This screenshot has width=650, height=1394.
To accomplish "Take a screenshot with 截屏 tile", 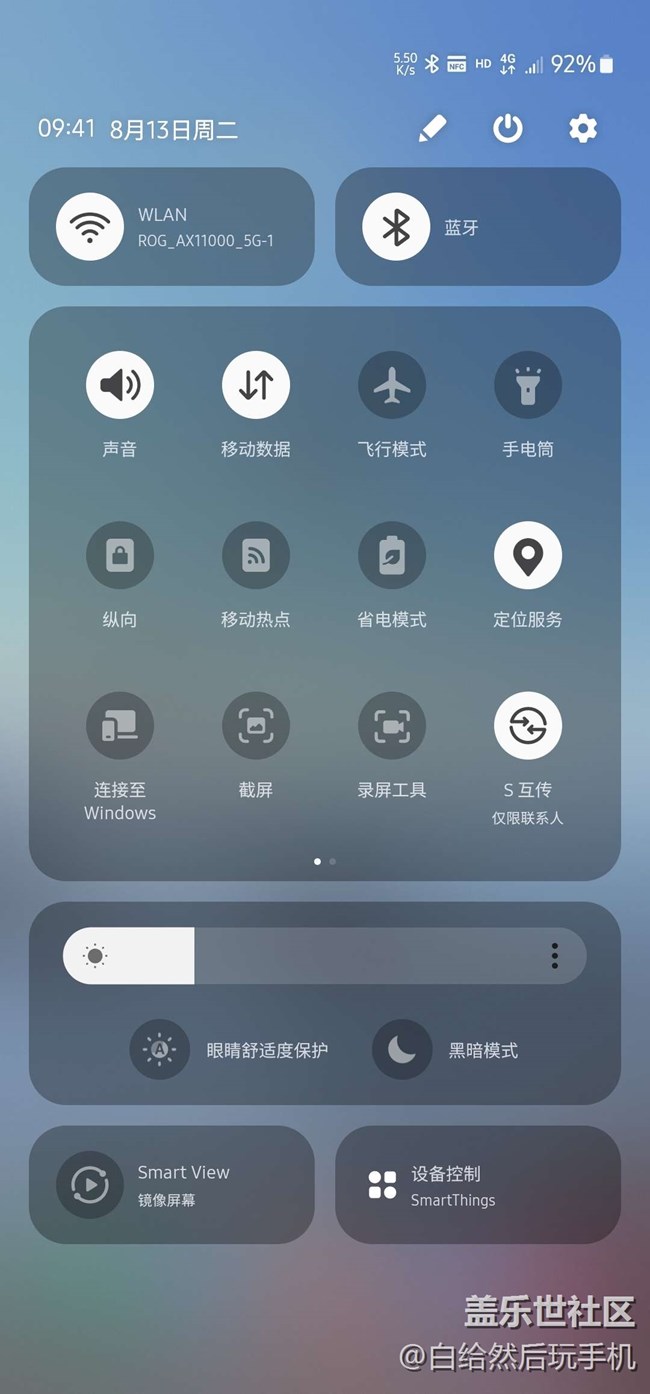I will (x=256, y=726).
